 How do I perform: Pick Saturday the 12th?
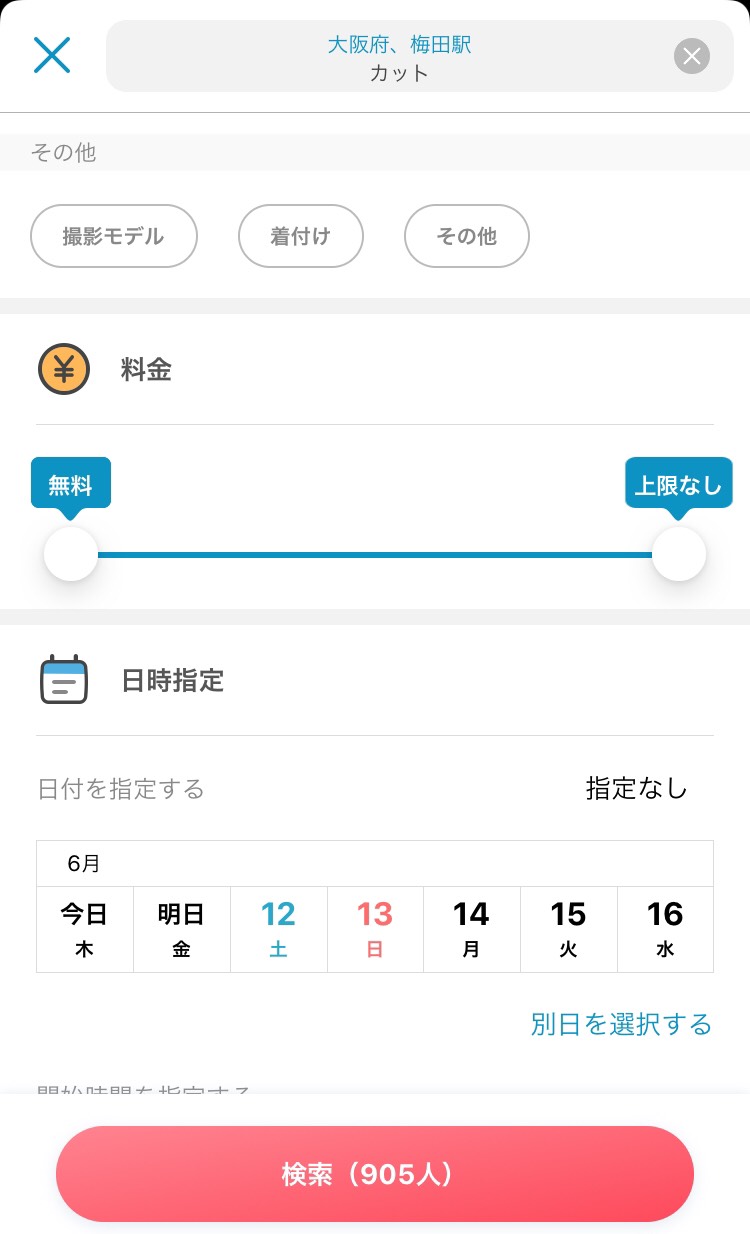point(279,929)
